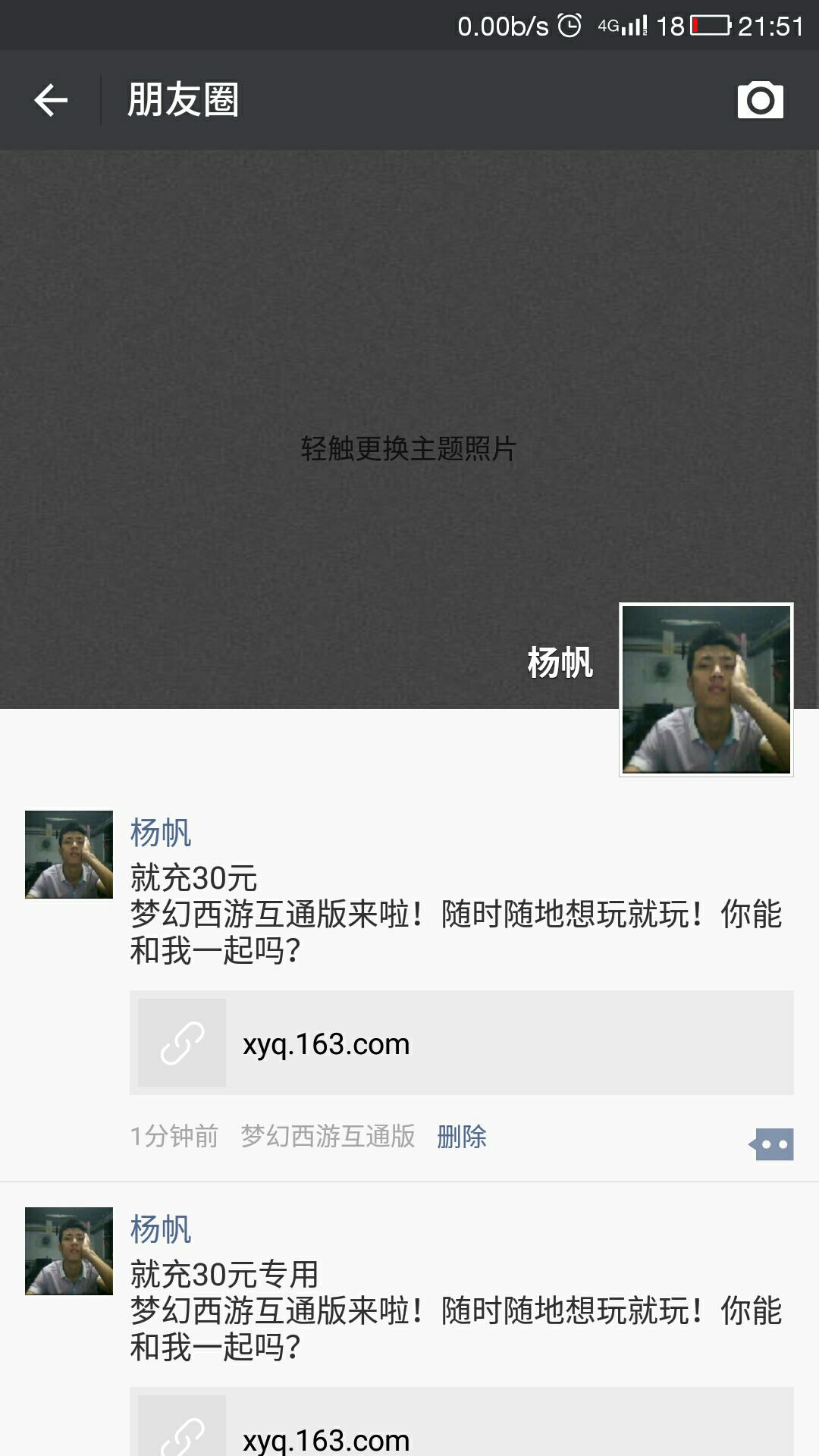This screenshot has width=819, height=1456.
Task: Open 杨帆's name on the 就充30元专用 post
Action: click(x=161, y=1229)
